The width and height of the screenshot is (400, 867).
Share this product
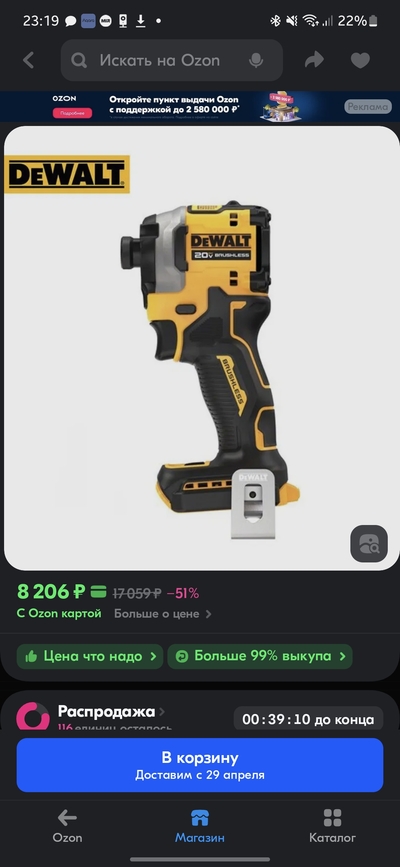(314, 60)
